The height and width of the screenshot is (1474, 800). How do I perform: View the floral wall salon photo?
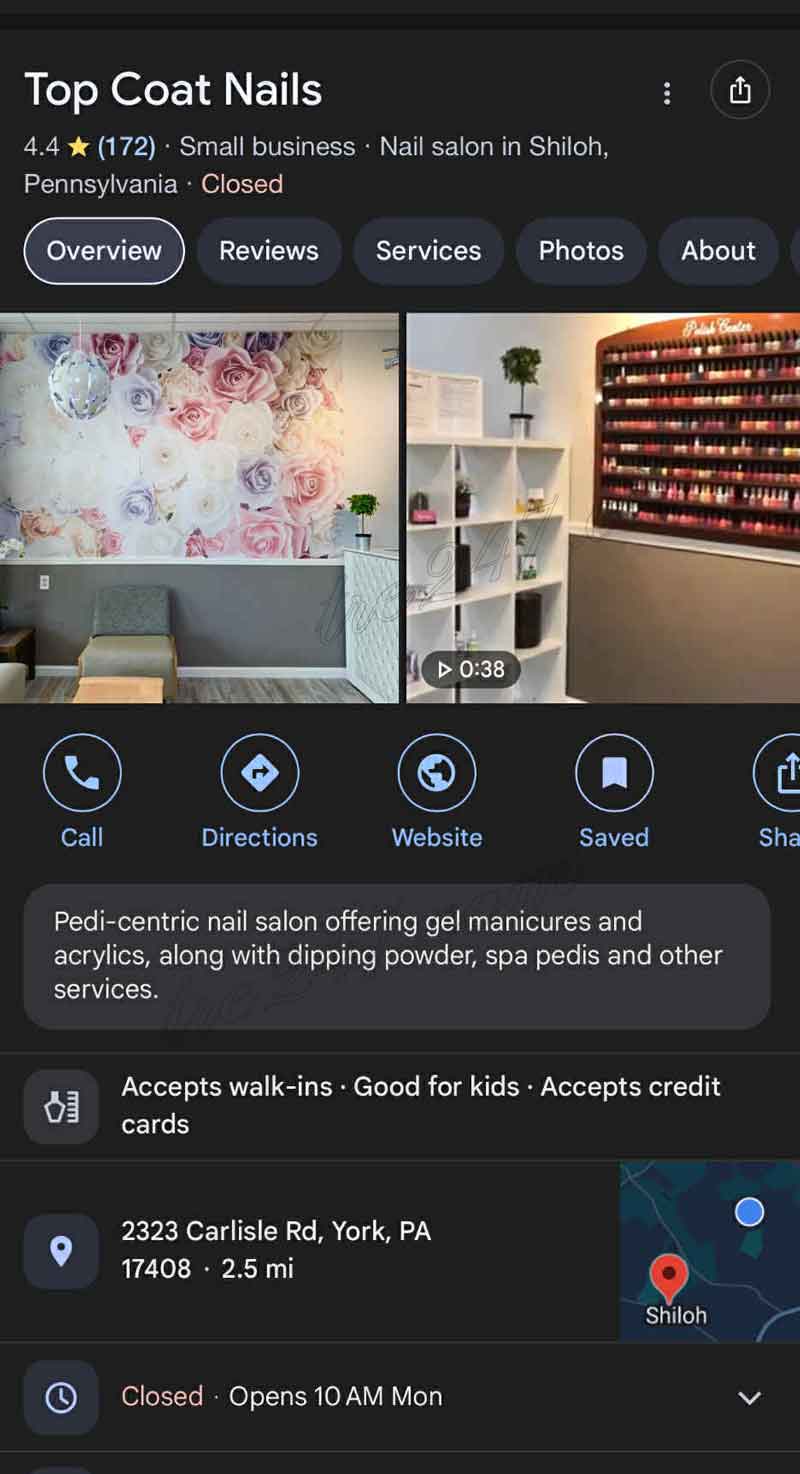[199, 508]
